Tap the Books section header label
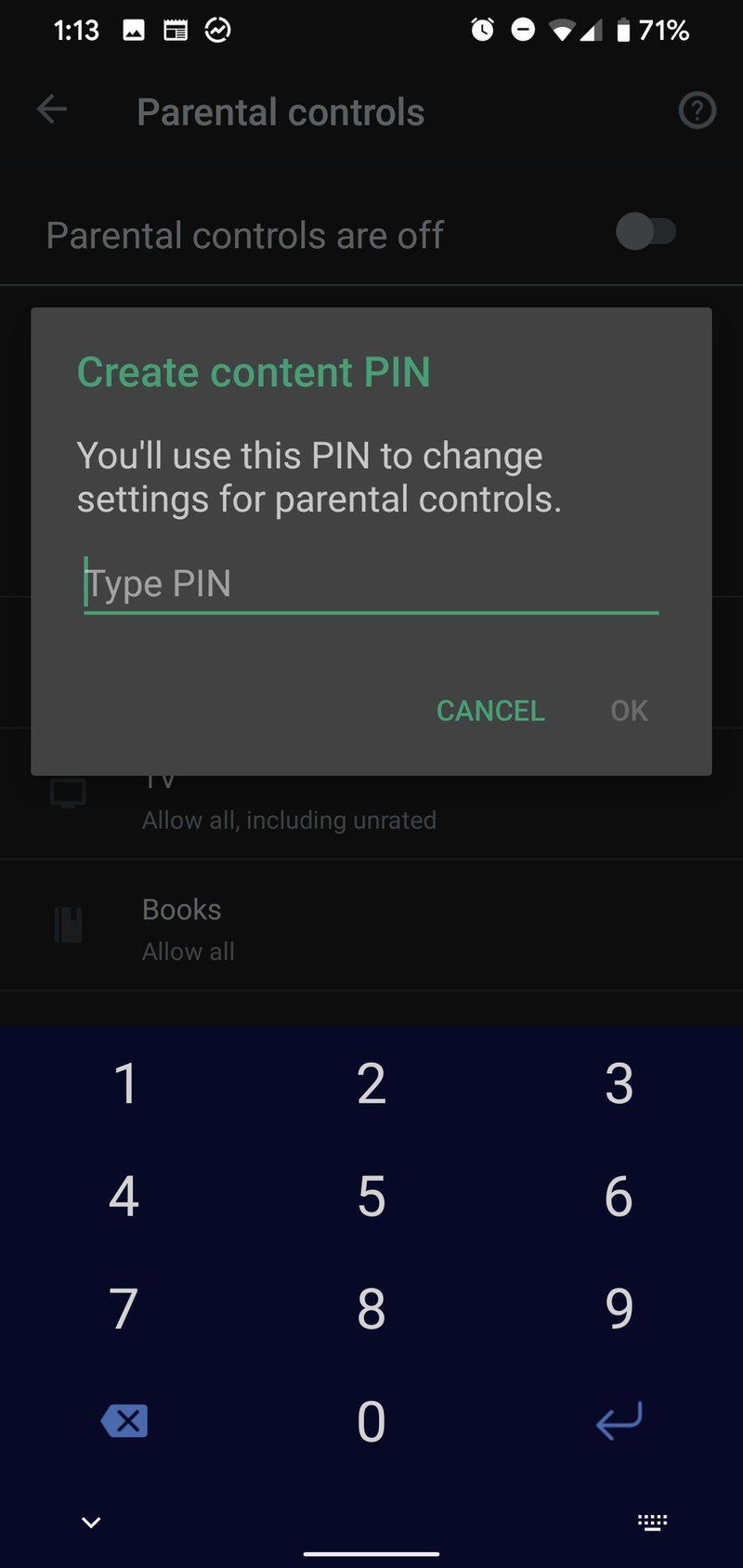This screenshot has width=743, height=1568. 181,910
